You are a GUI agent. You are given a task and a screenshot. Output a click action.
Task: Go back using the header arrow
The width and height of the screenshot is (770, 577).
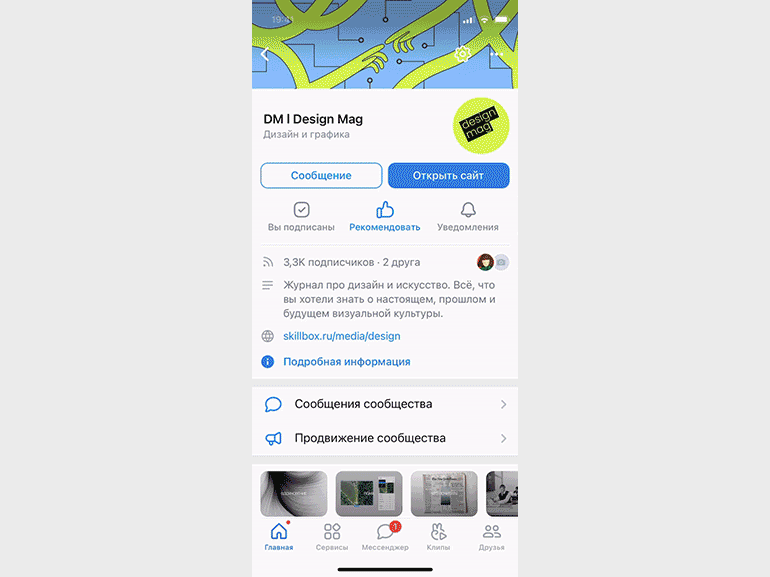pos(265,55)
